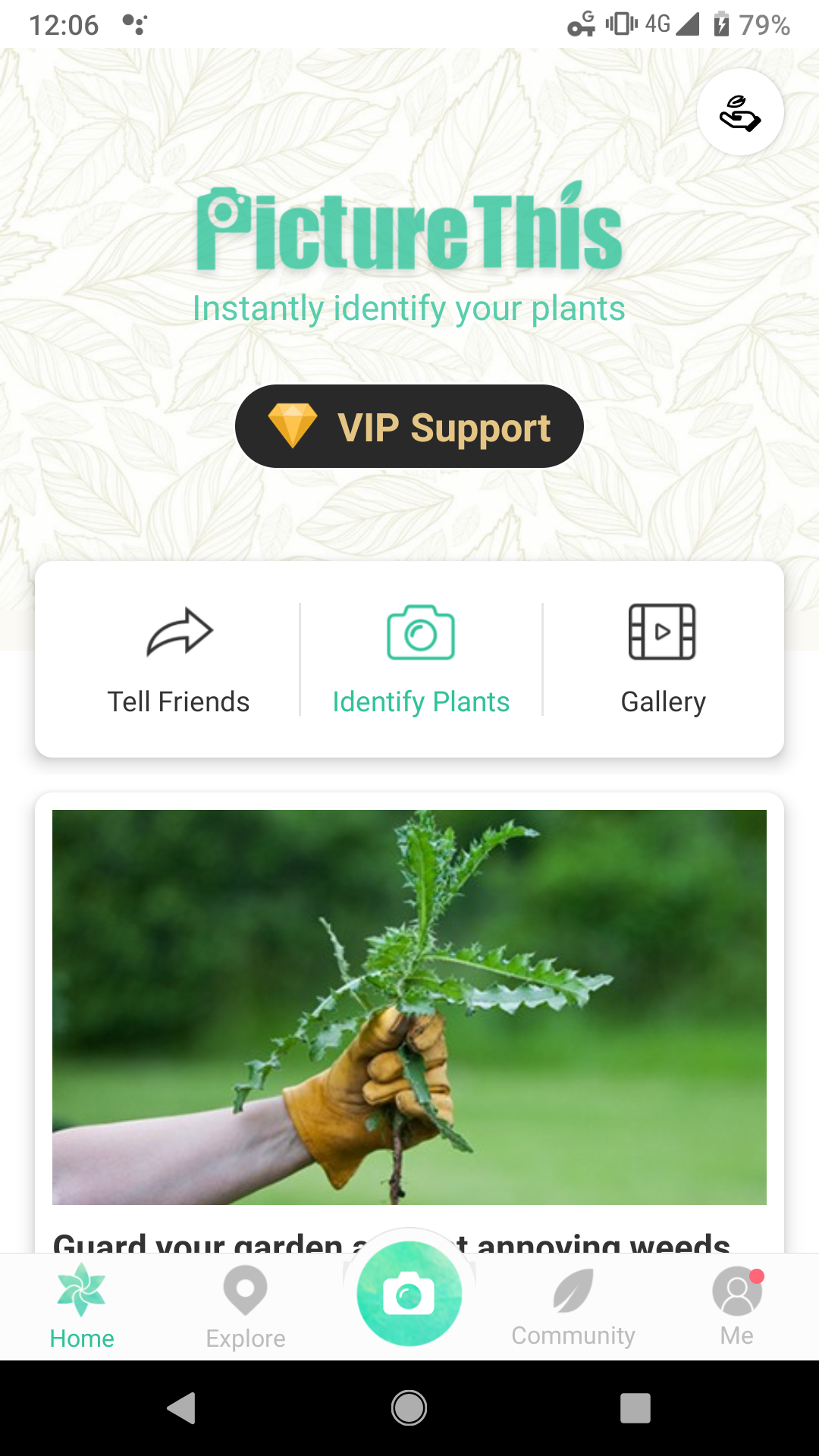Tap the battery indicator in the status bar

722,24
